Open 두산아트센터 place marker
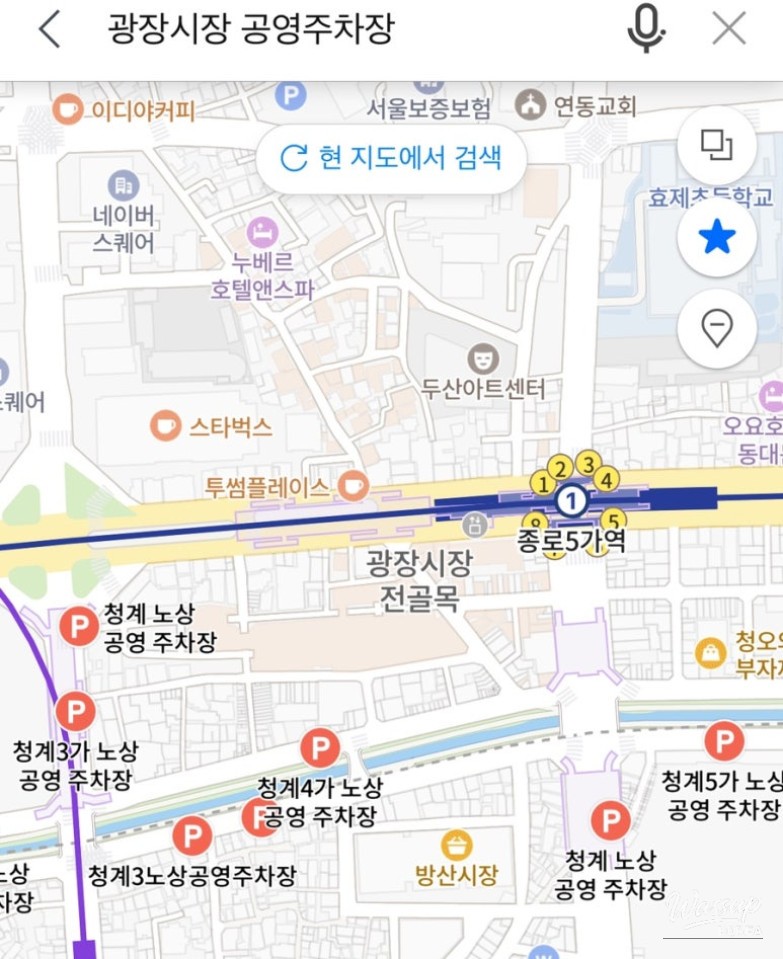The width and height of the screenshot is (783, 959). 484,357
